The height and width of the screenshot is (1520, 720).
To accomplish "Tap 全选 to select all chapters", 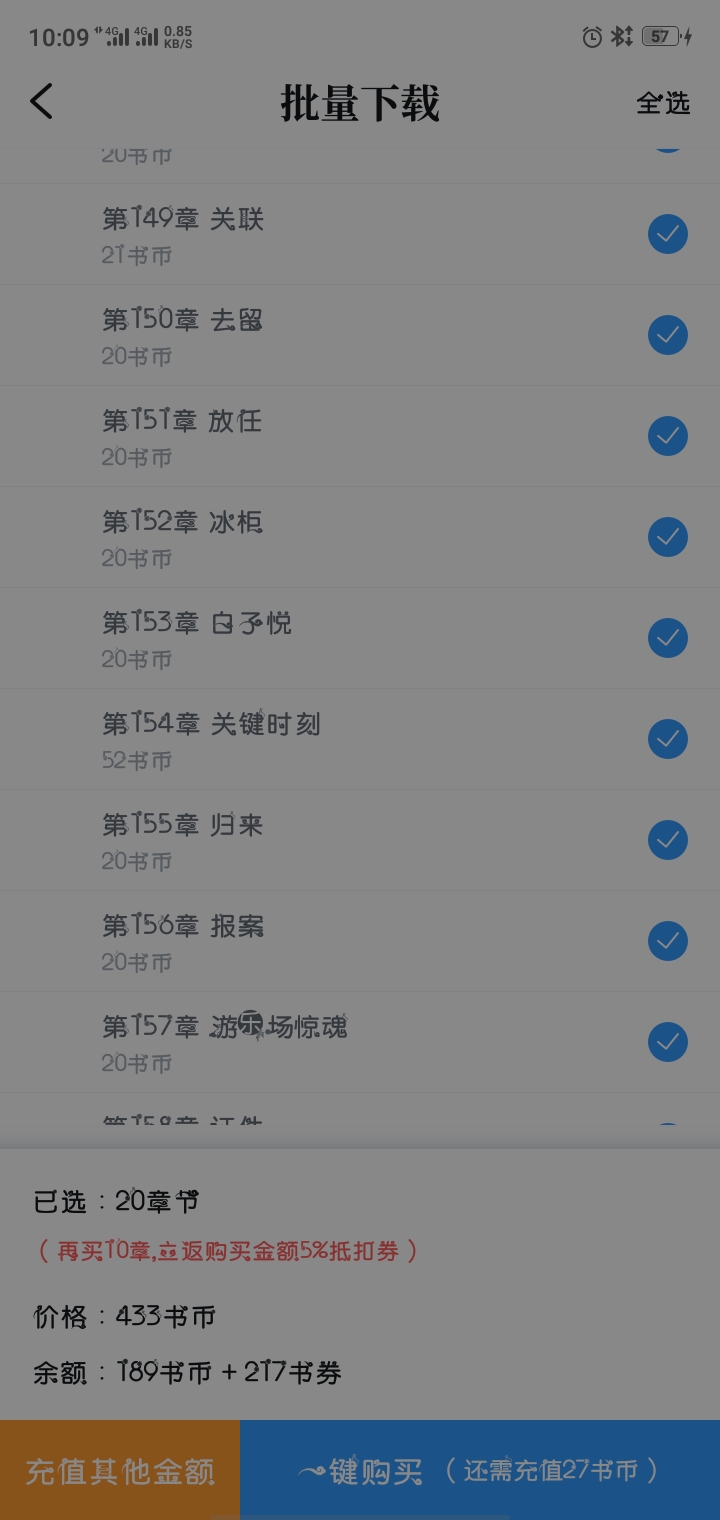I will [x=663, y=103].
